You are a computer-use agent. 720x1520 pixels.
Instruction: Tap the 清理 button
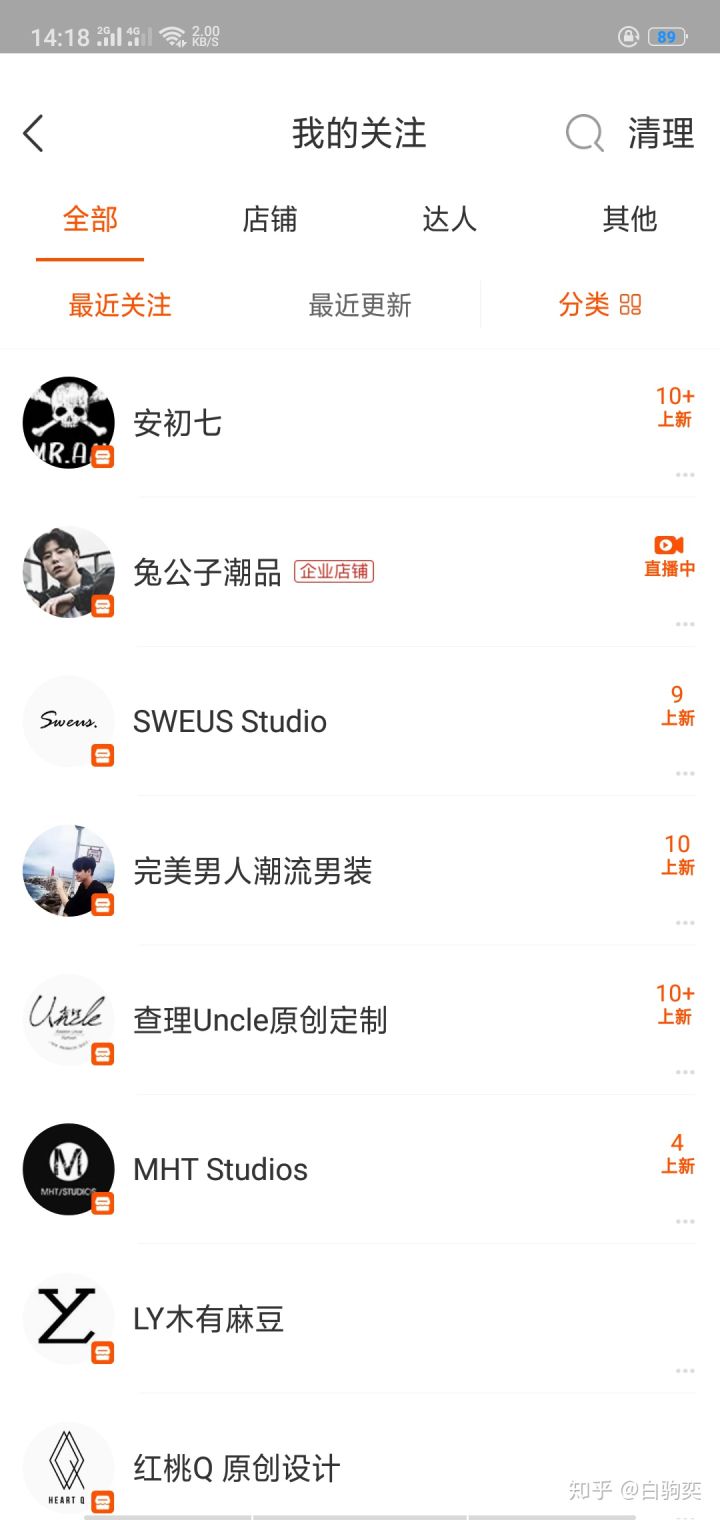pyautogui.click(x=661, y=133)
